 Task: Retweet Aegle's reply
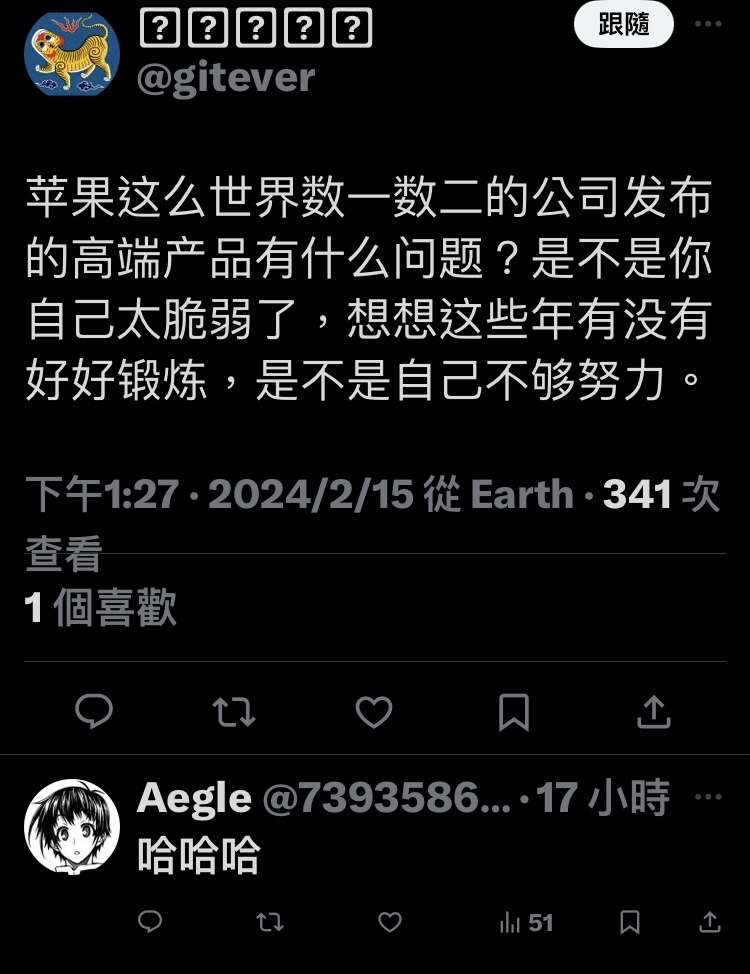(270, 922)
